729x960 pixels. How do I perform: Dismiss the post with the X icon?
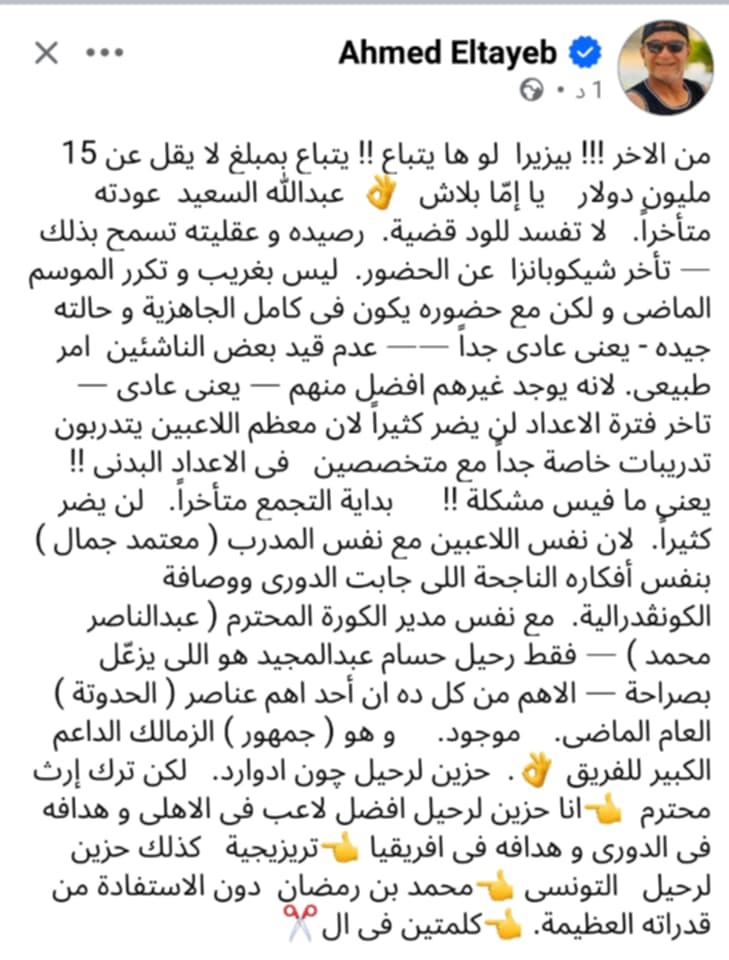click(47, 53)
